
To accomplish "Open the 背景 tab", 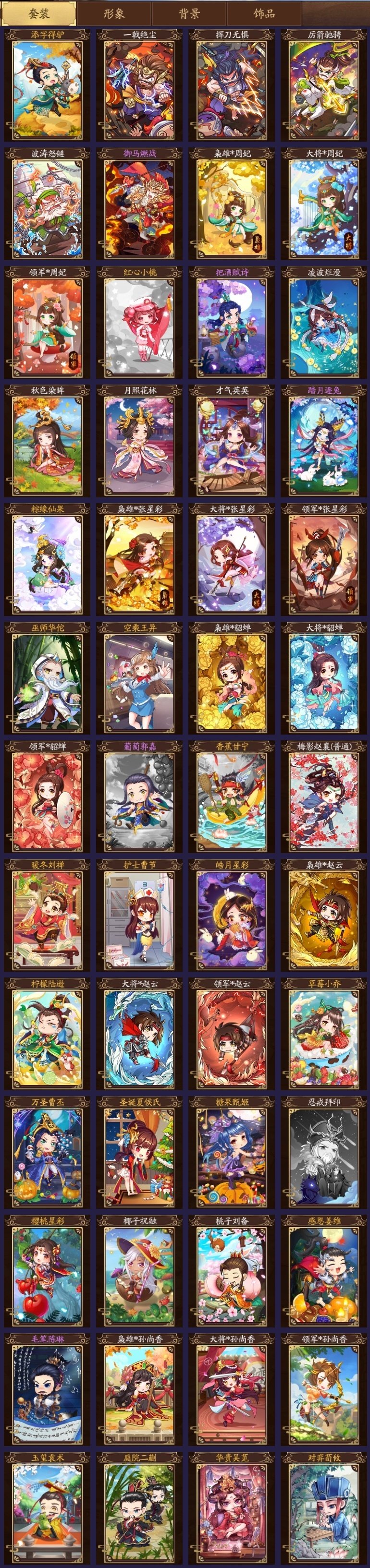I will 189,13.
